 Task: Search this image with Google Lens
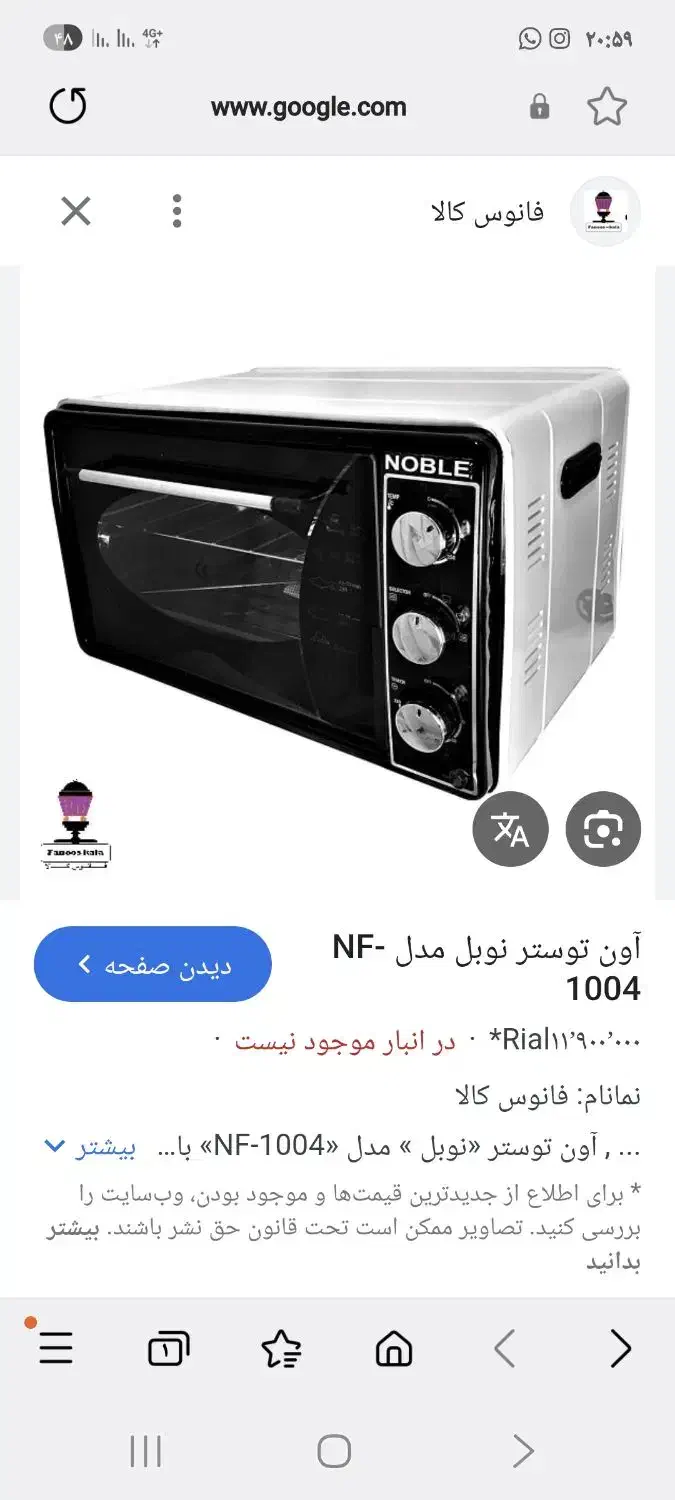[x=603, y=829]
